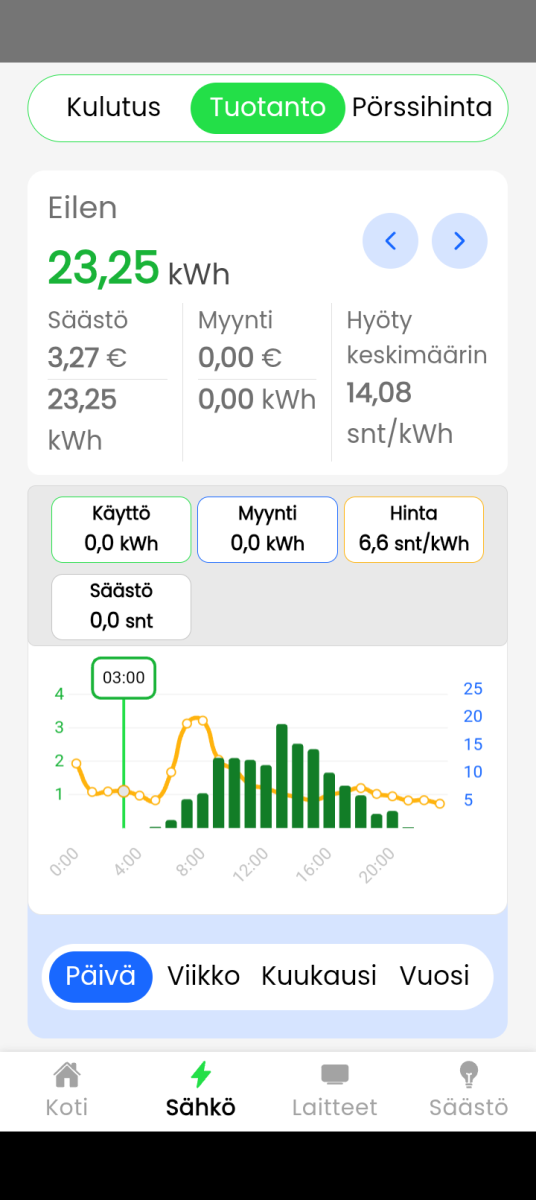Change the range to Vuosi

click(434, 976)
